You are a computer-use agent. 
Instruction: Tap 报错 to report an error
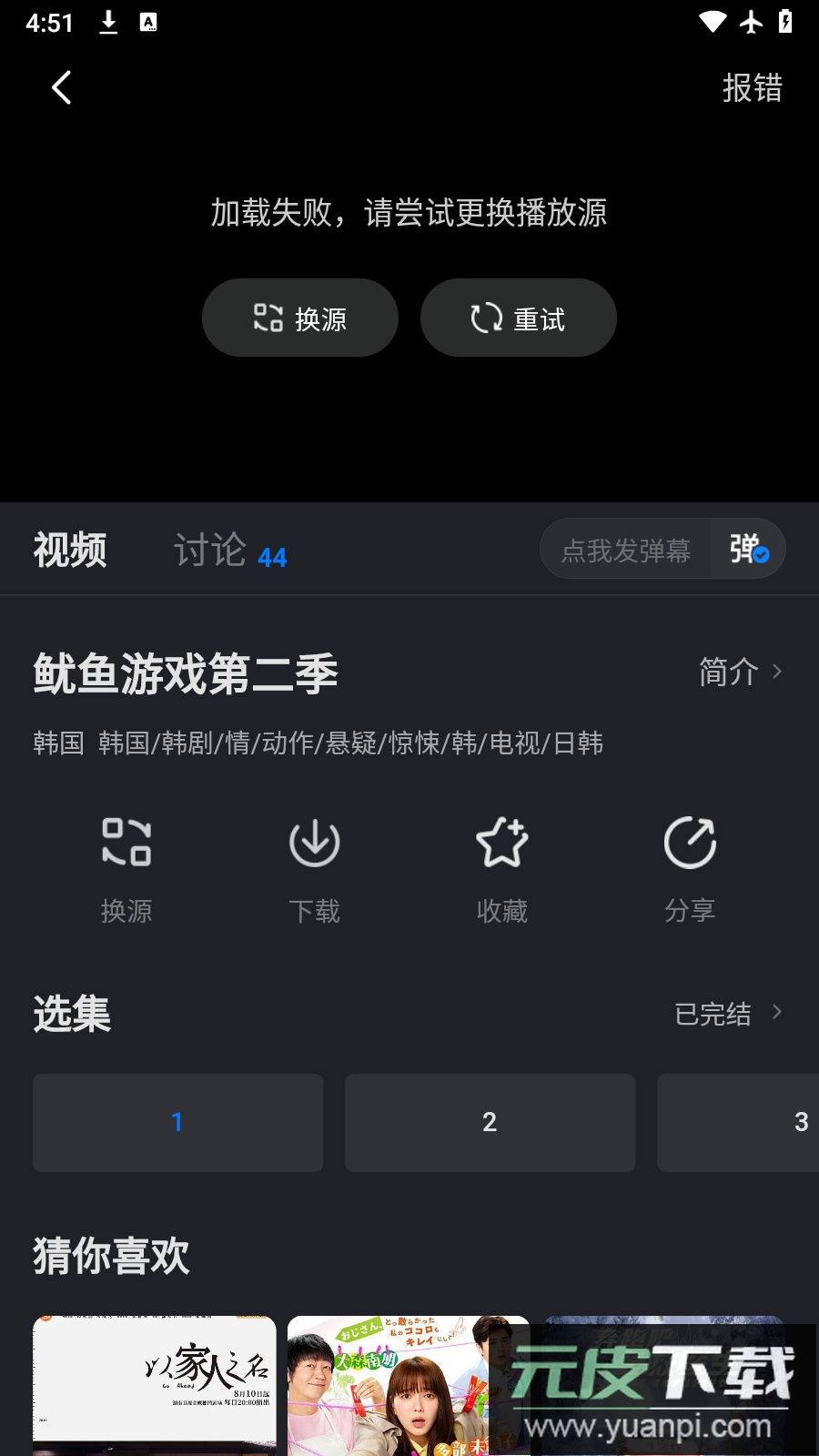point(752,88)
